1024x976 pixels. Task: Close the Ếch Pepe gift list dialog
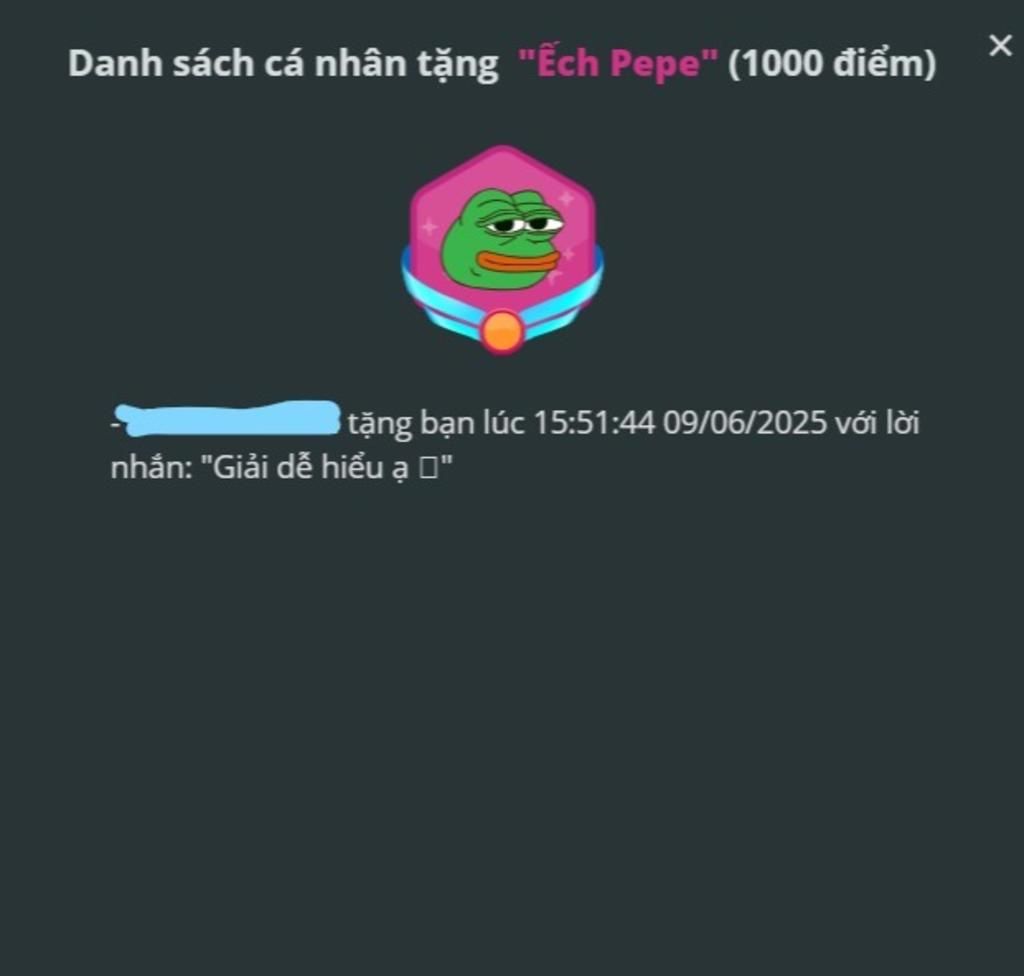[1000, 45]
